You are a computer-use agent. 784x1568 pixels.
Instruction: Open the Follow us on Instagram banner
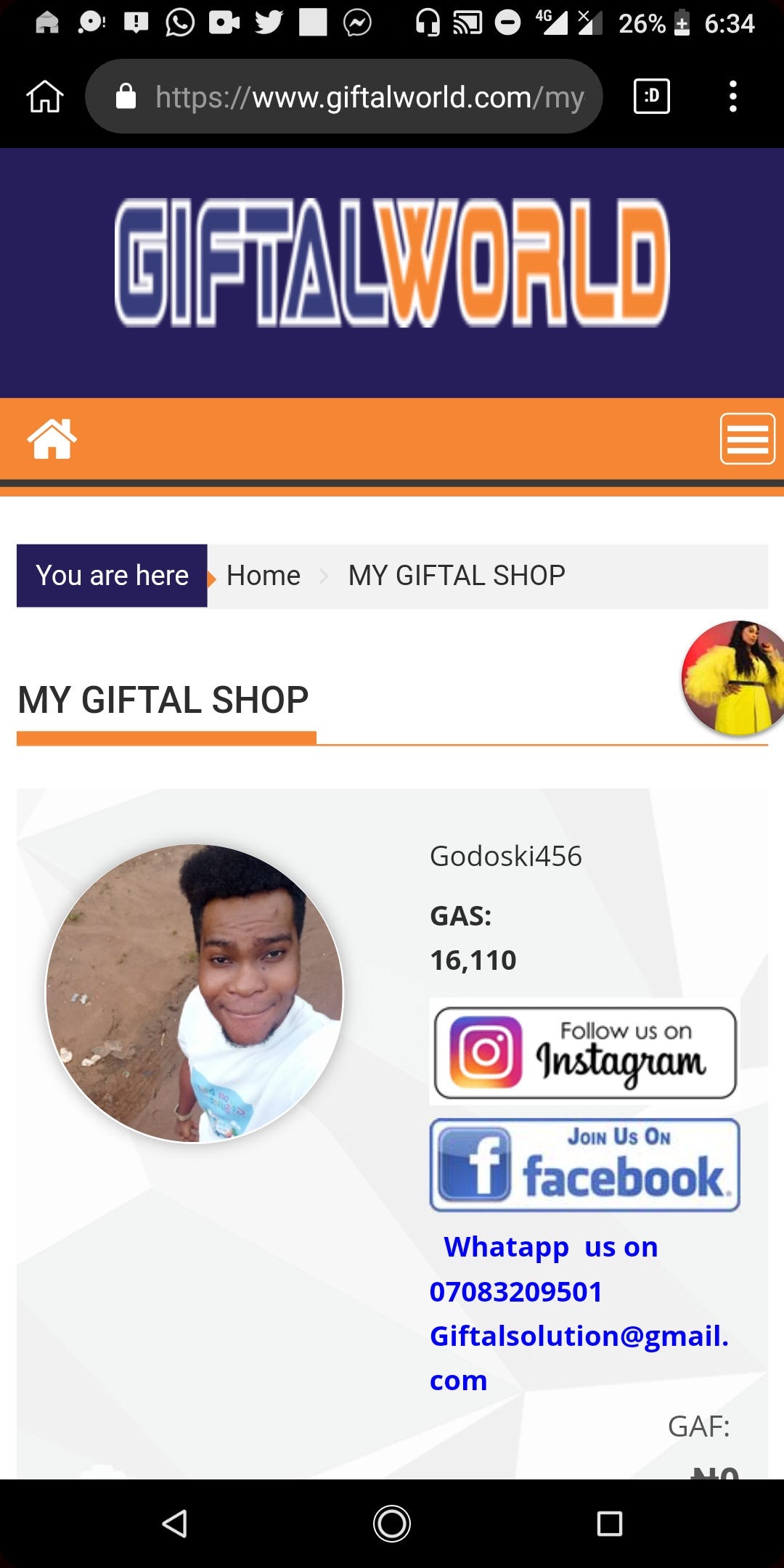click(584, 1053)
